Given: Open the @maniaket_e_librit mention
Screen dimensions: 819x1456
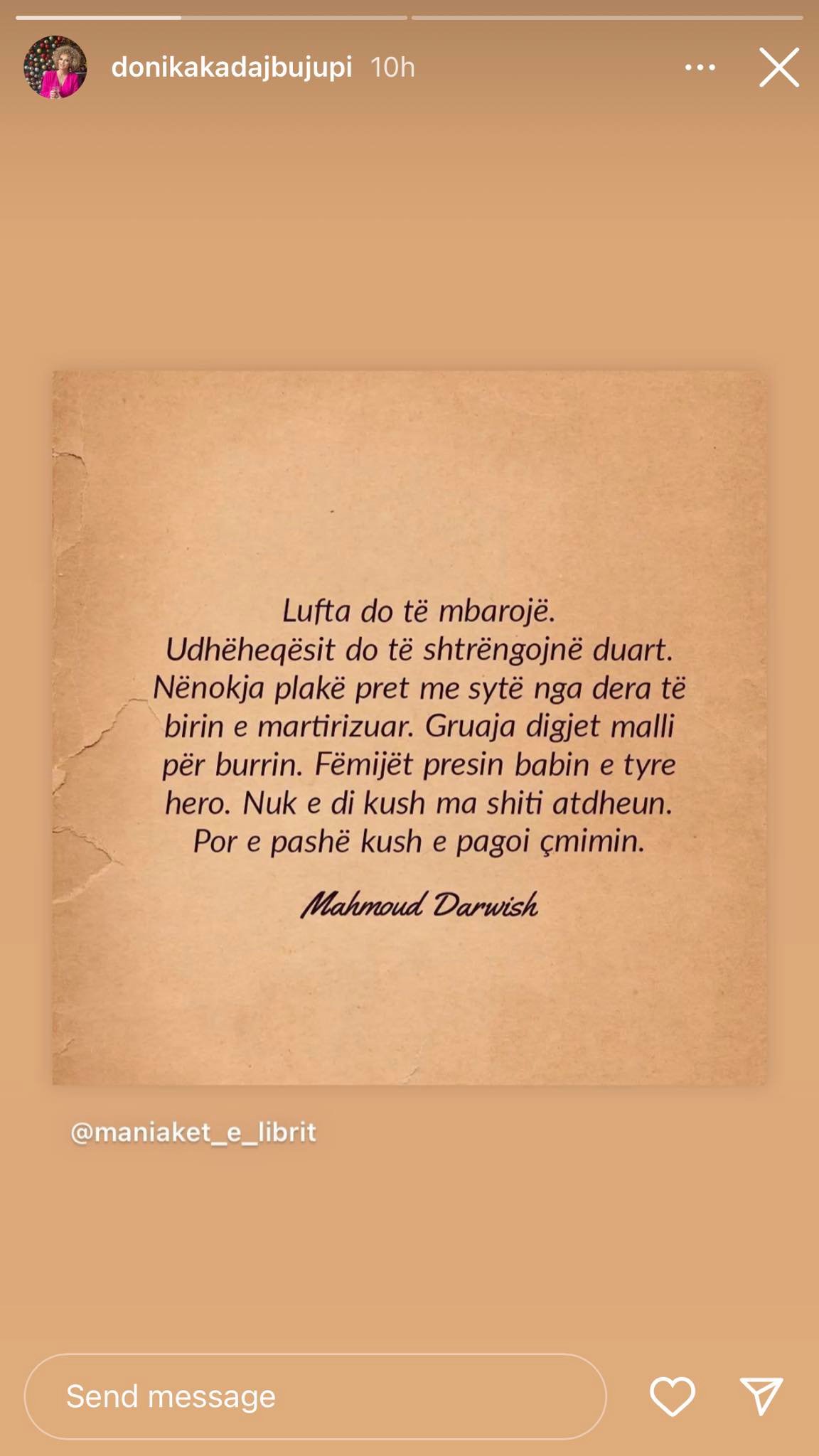Looking at the screenshot, I should pyautogui.click(x=193, y=1132).
